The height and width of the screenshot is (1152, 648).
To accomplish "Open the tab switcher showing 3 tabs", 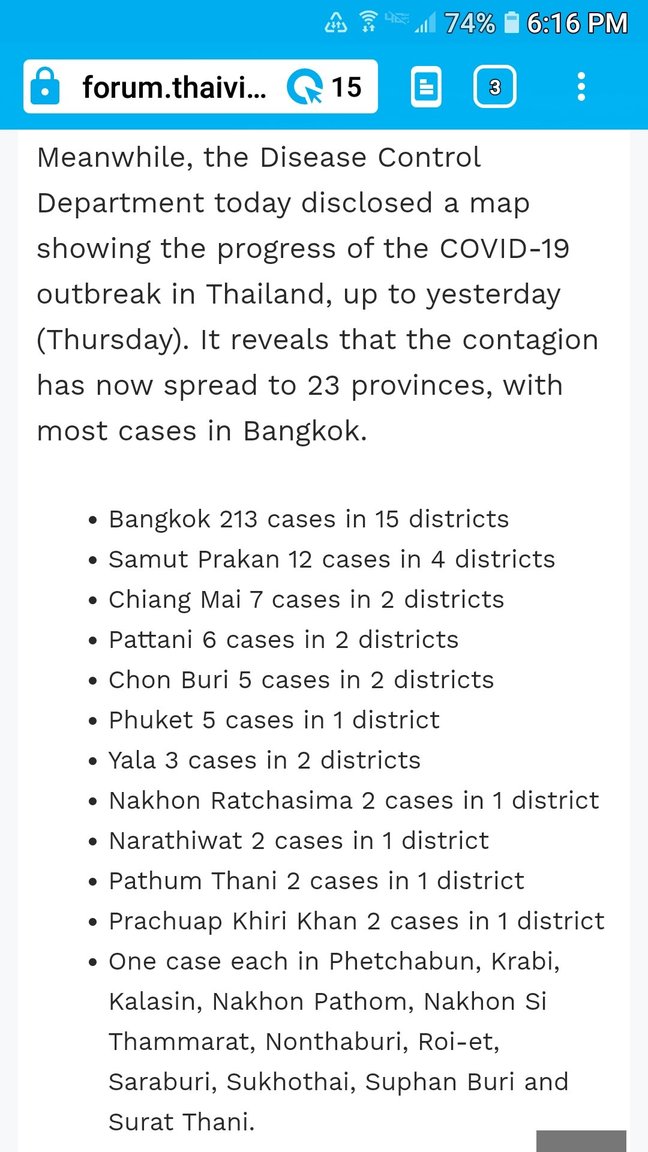I will coord(494,87).
